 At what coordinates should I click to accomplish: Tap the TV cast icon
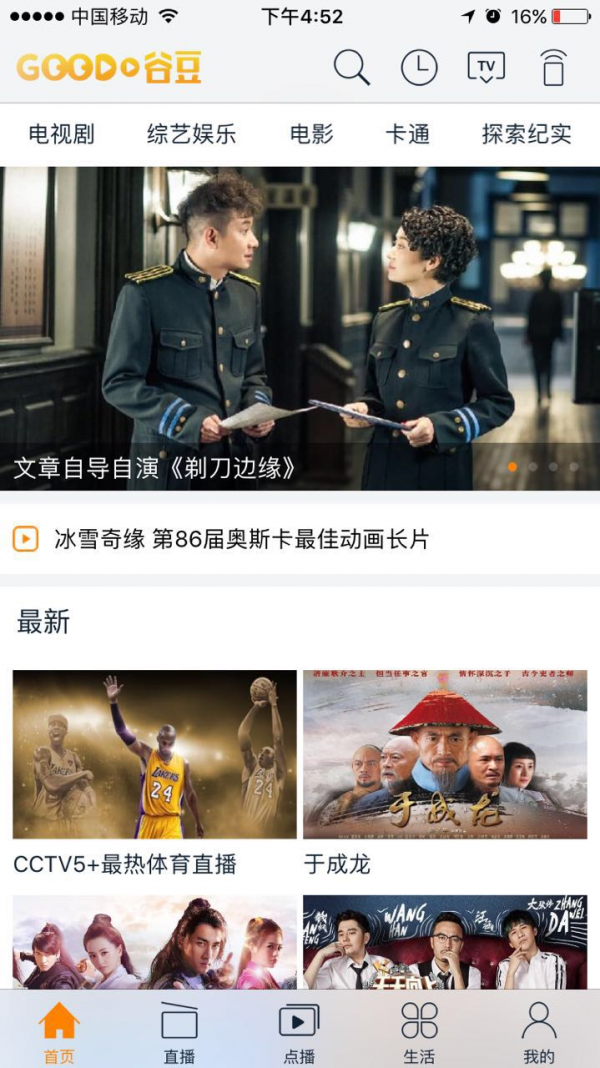pos(486,68)
